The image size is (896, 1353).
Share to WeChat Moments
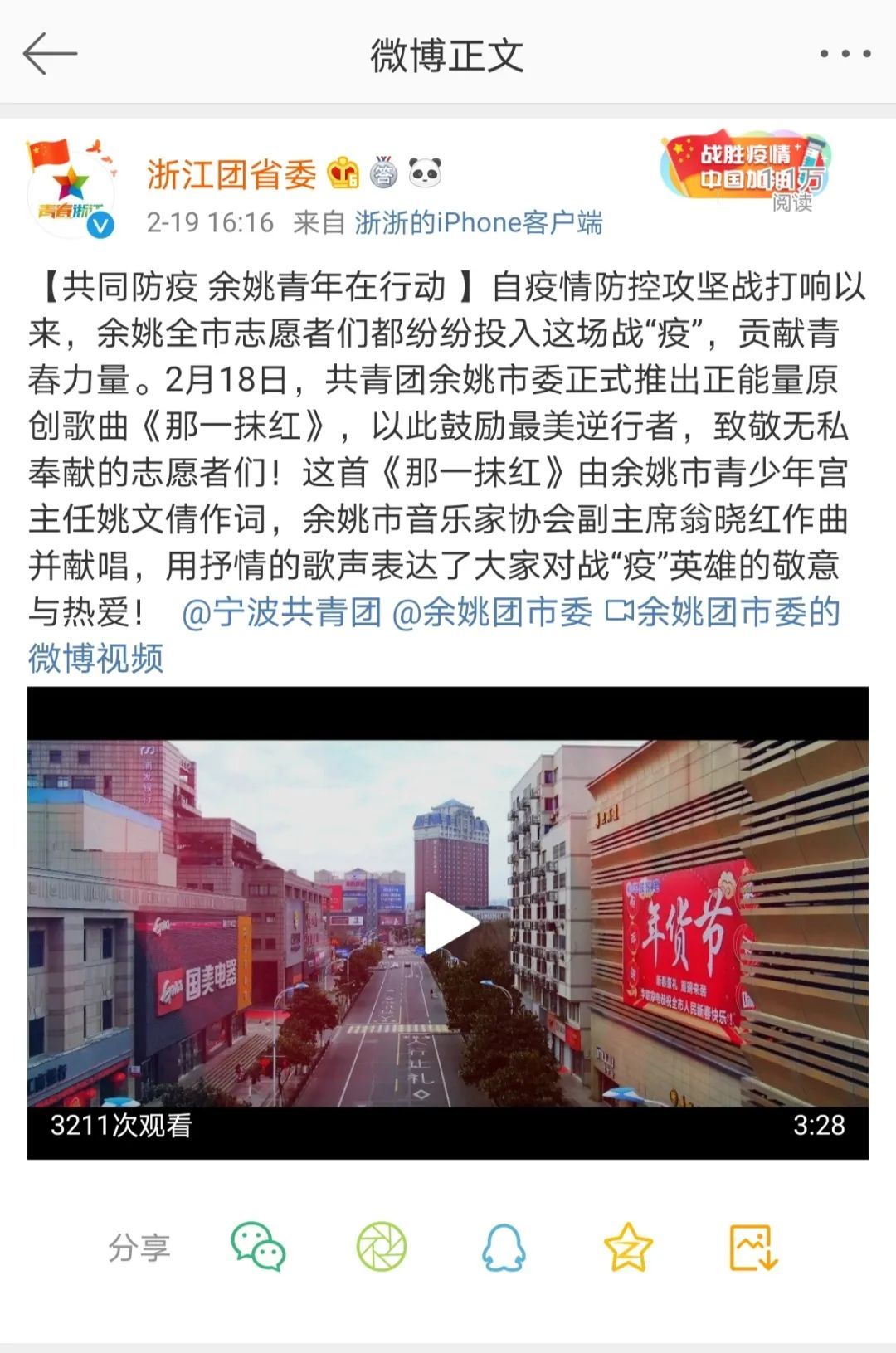pyautogui.click(x=382, y=1247)
